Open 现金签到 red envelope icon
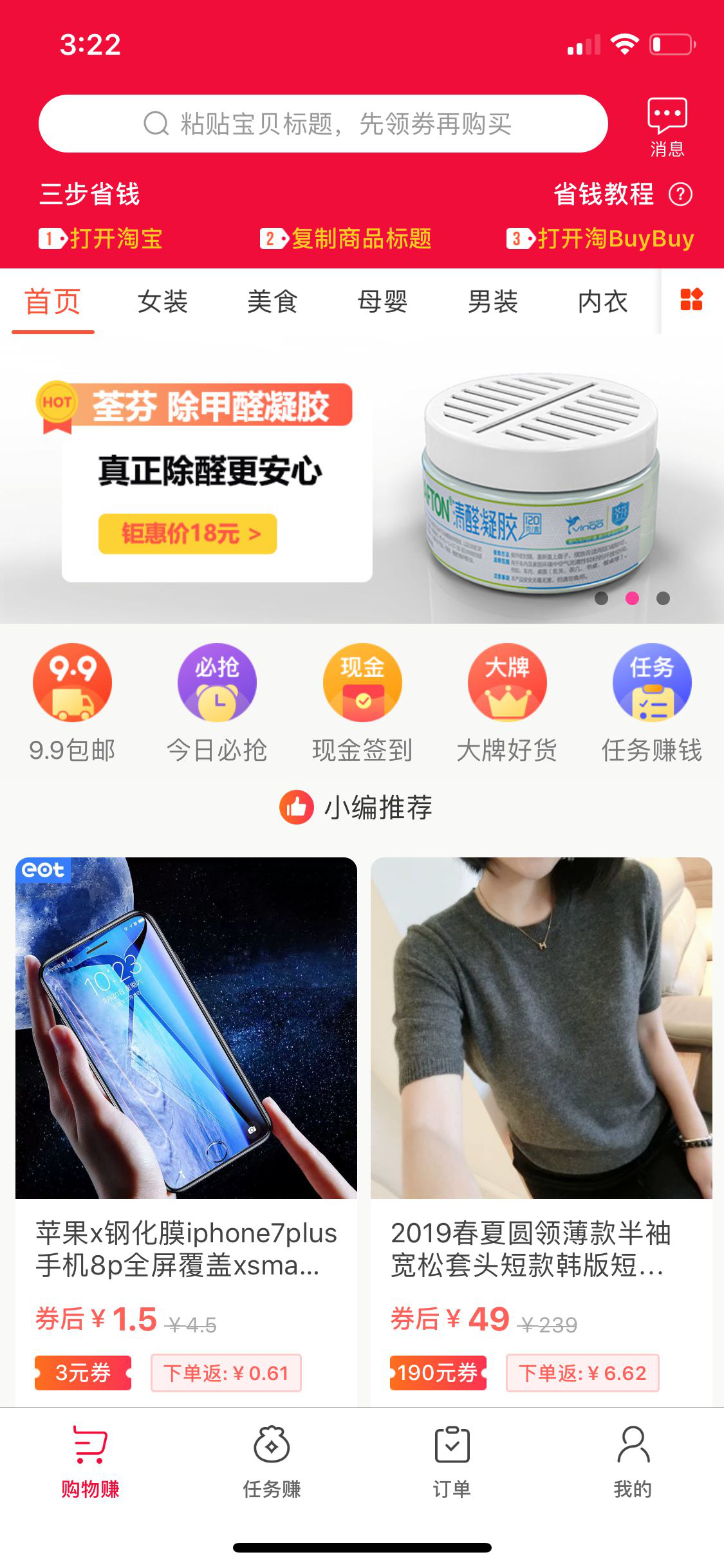The height and width of the screenshot is (1568, 724). coord(362,682)
